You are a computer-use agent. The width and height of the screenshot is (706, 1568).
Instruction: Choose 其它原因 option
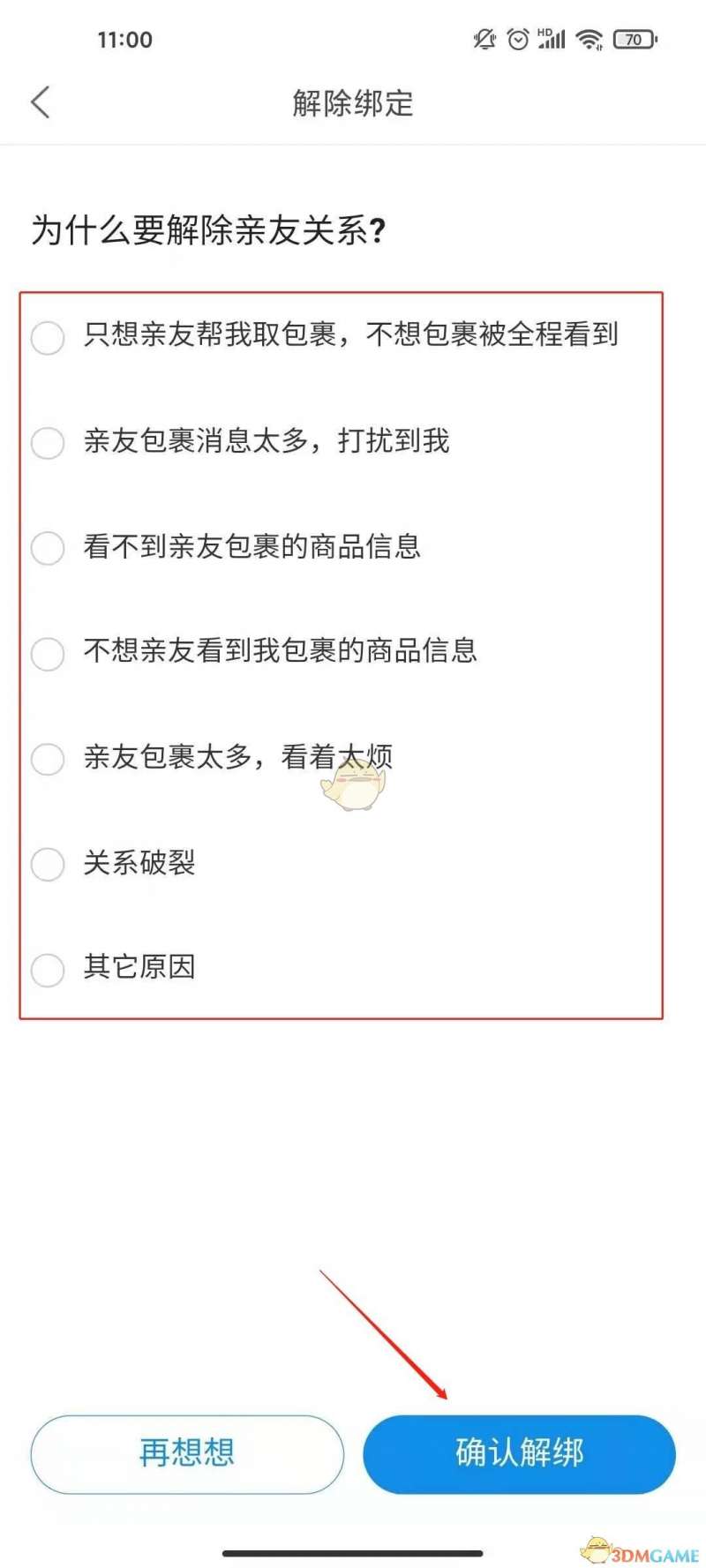[48, 969]
